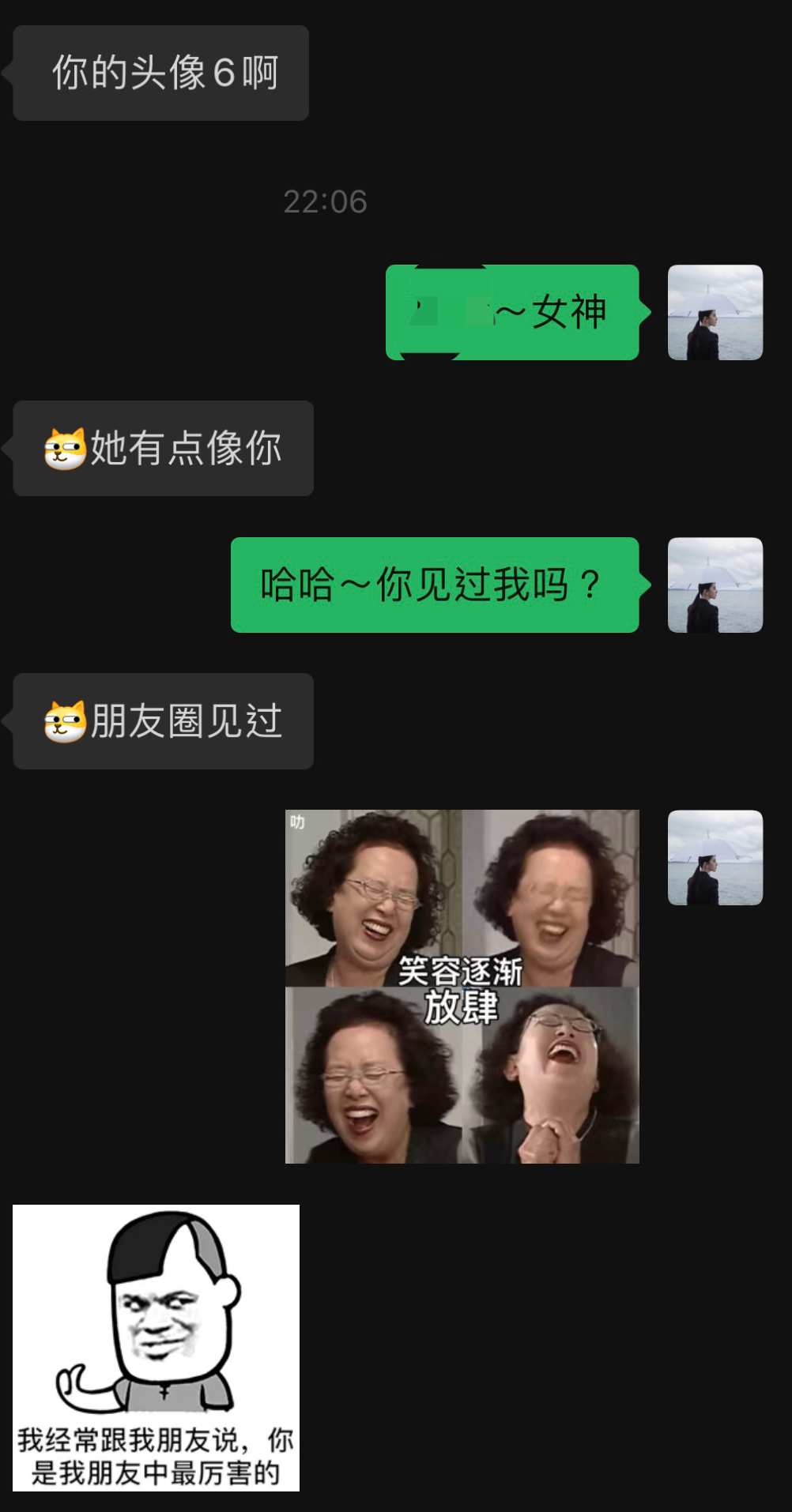
Task: Tap the avatar beside the 女神 message
Action: [x=715, y=312]
